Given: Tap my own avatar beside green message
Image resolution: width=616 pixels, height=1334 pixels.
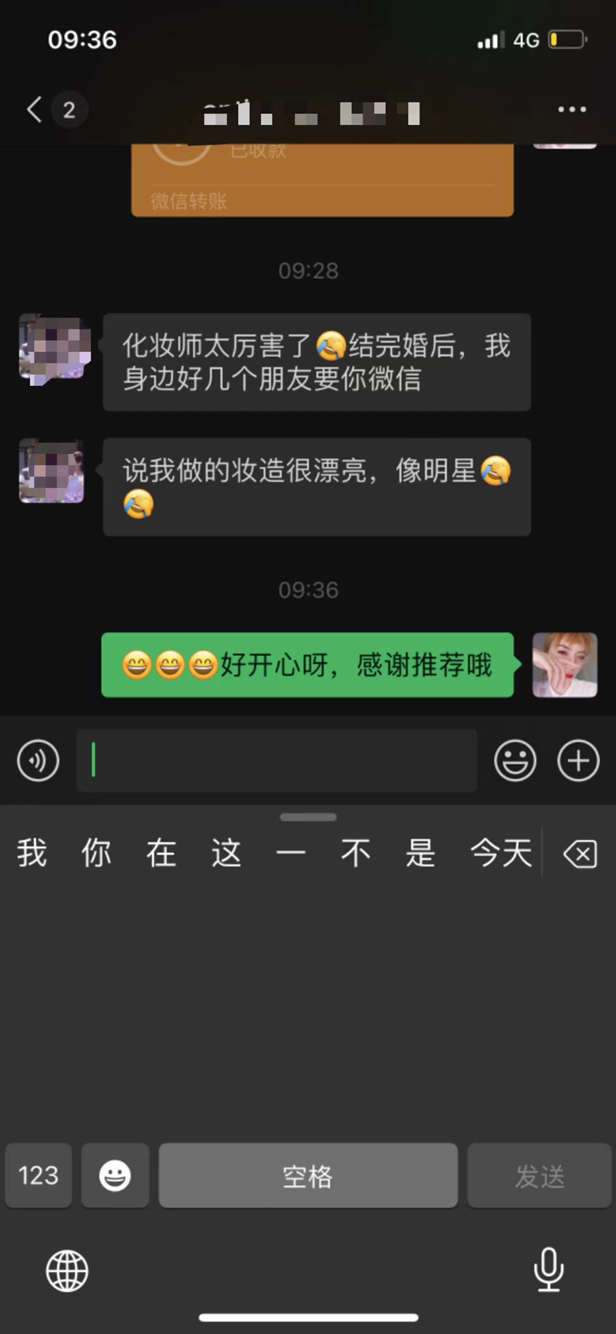Looking at the screenshot, I should coord(565,665).
